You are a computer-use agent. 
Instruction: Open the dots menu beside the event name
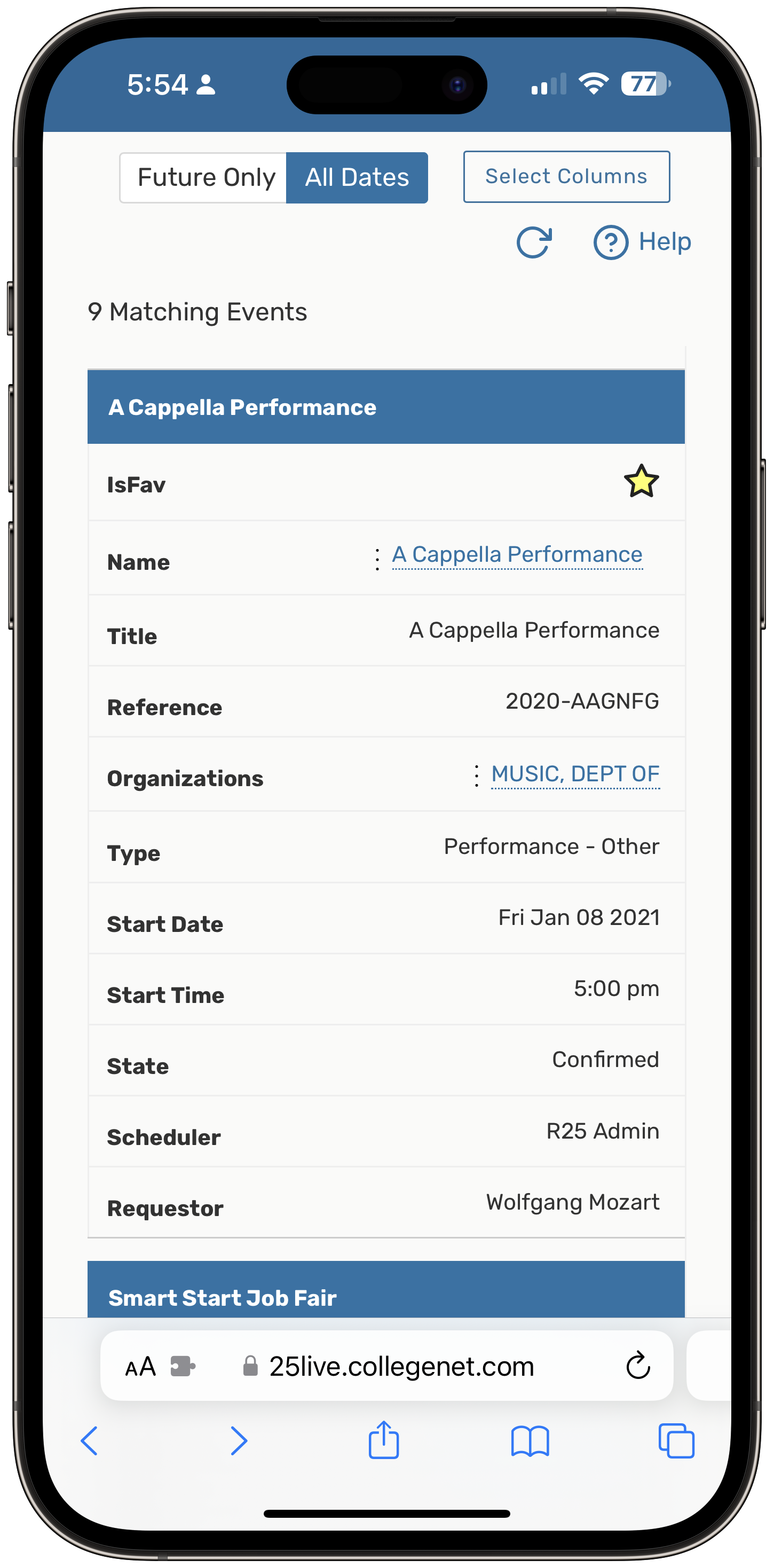pos(377,558)
